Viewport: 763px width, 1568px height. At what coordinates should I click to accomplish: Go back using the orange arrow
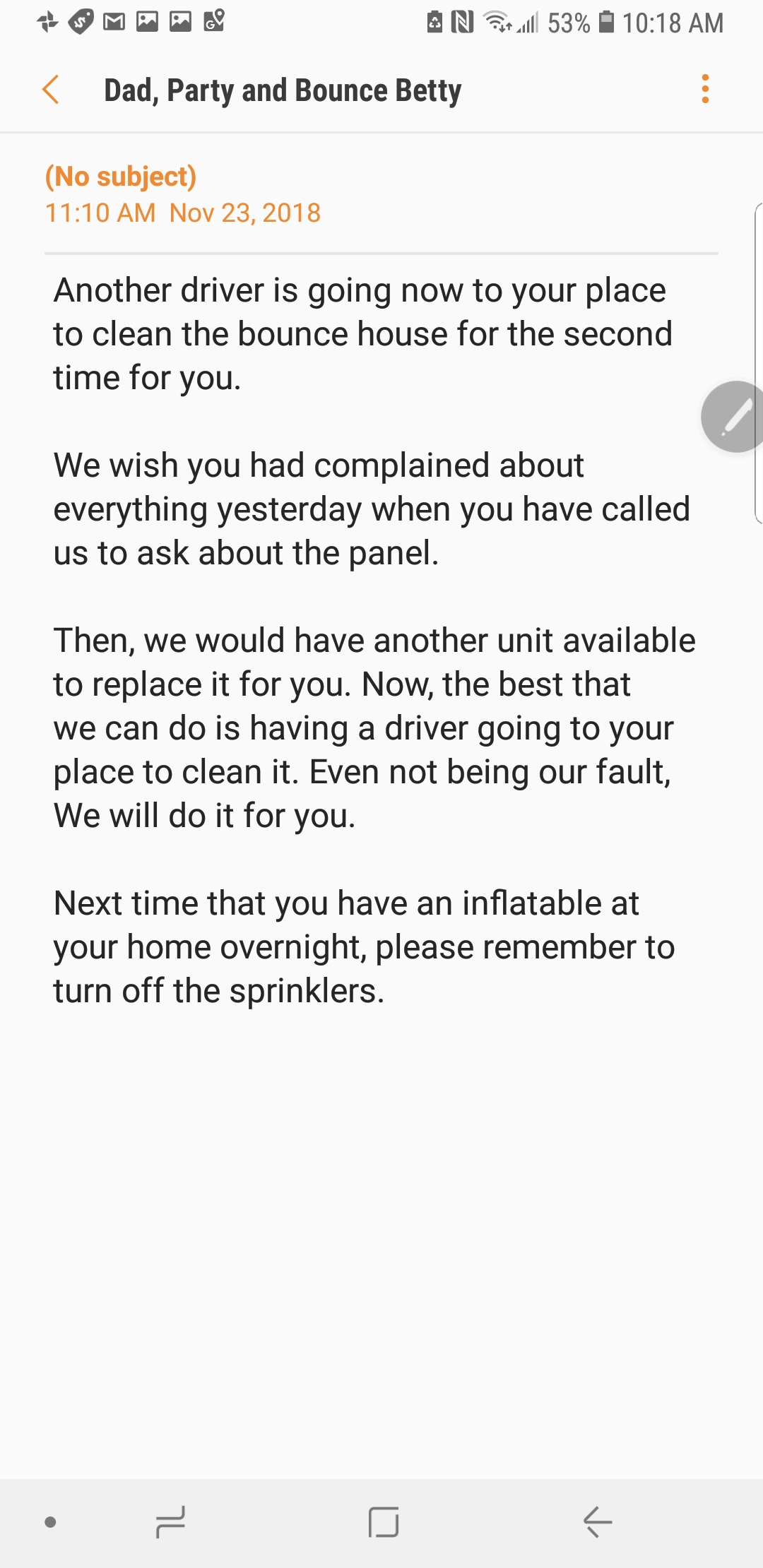click(51, 90)
